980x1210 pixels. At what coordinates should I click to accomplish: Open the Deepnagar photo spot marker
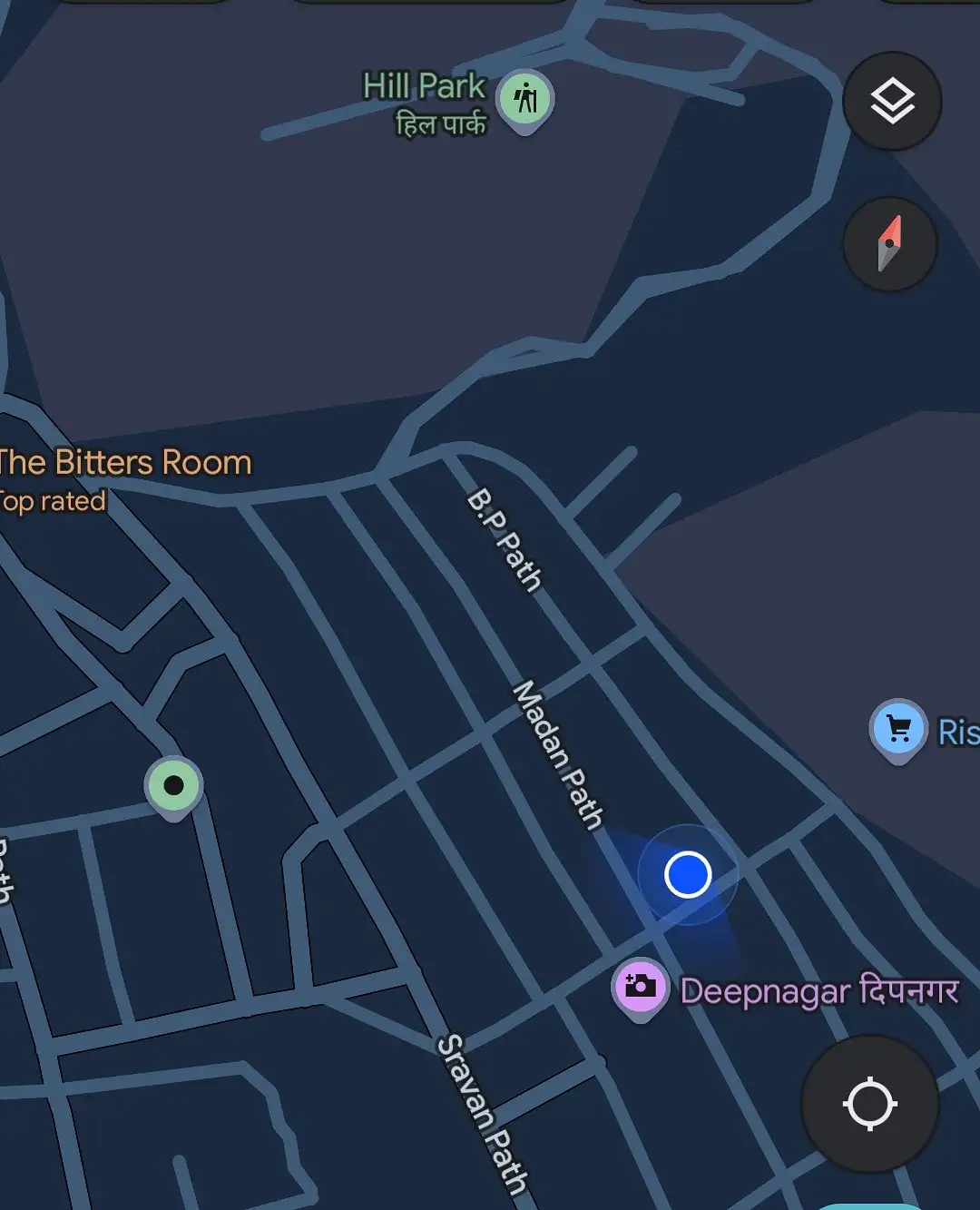[641, 986]
